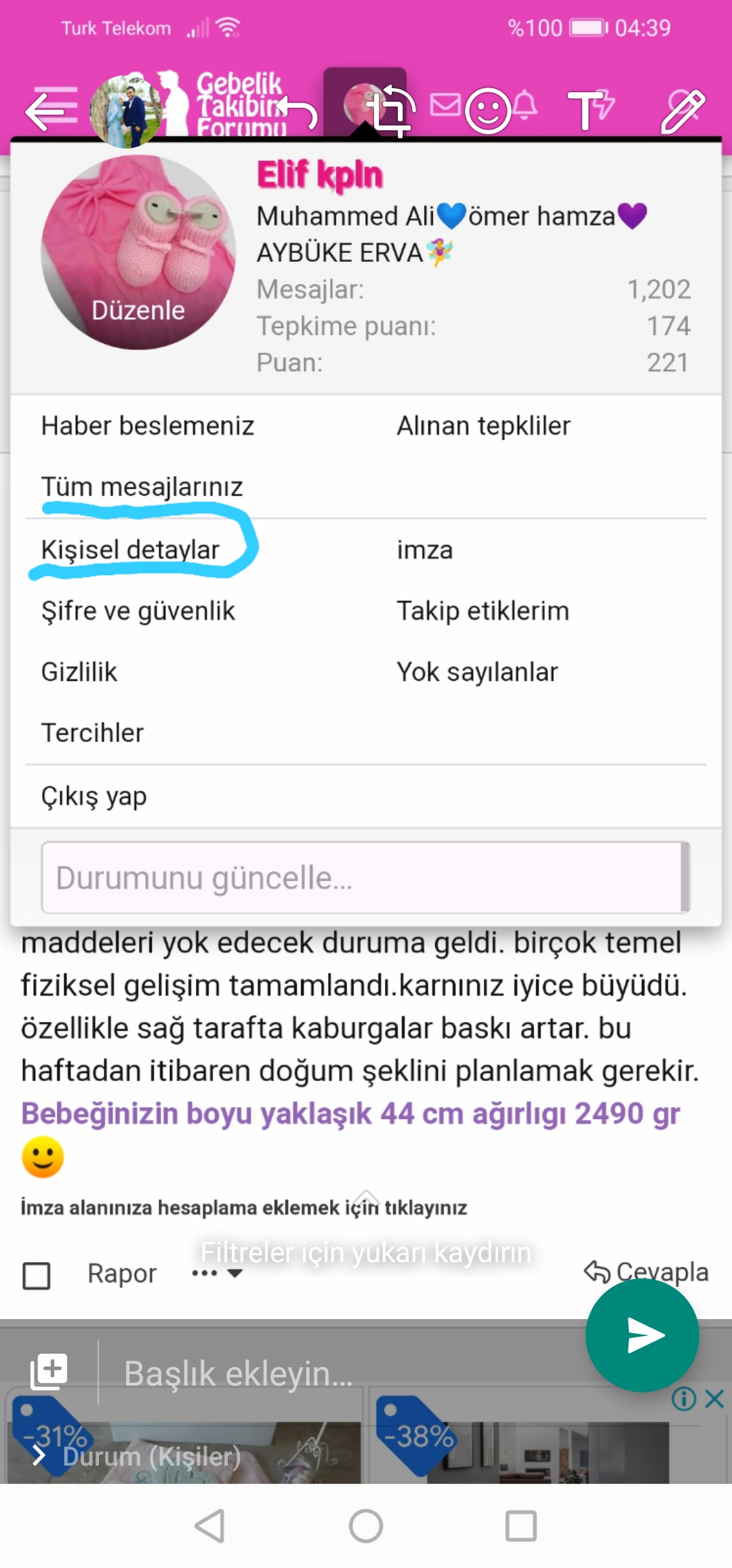Open Kişisel detaylar from the menu
This screenshot has width=732, height=1568.
[x=129, y=550]
